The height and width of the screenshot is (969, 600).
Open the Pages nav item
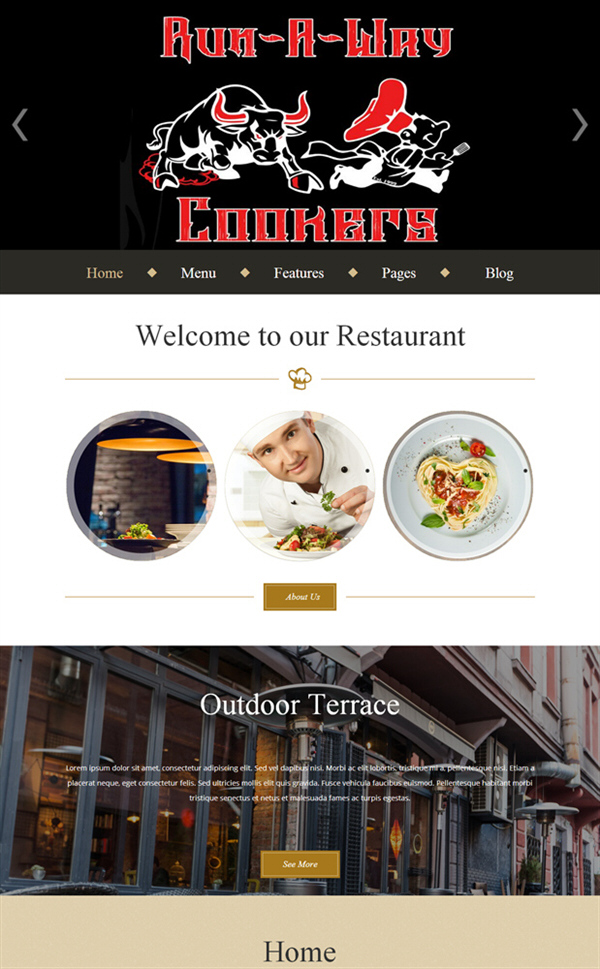tap(399, 273)
